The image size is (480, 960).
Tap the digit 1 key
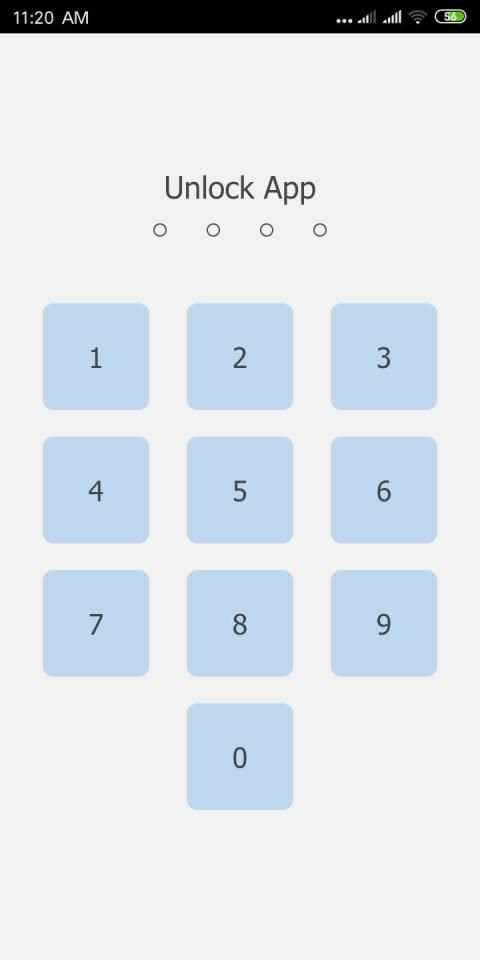click(96, 356)
